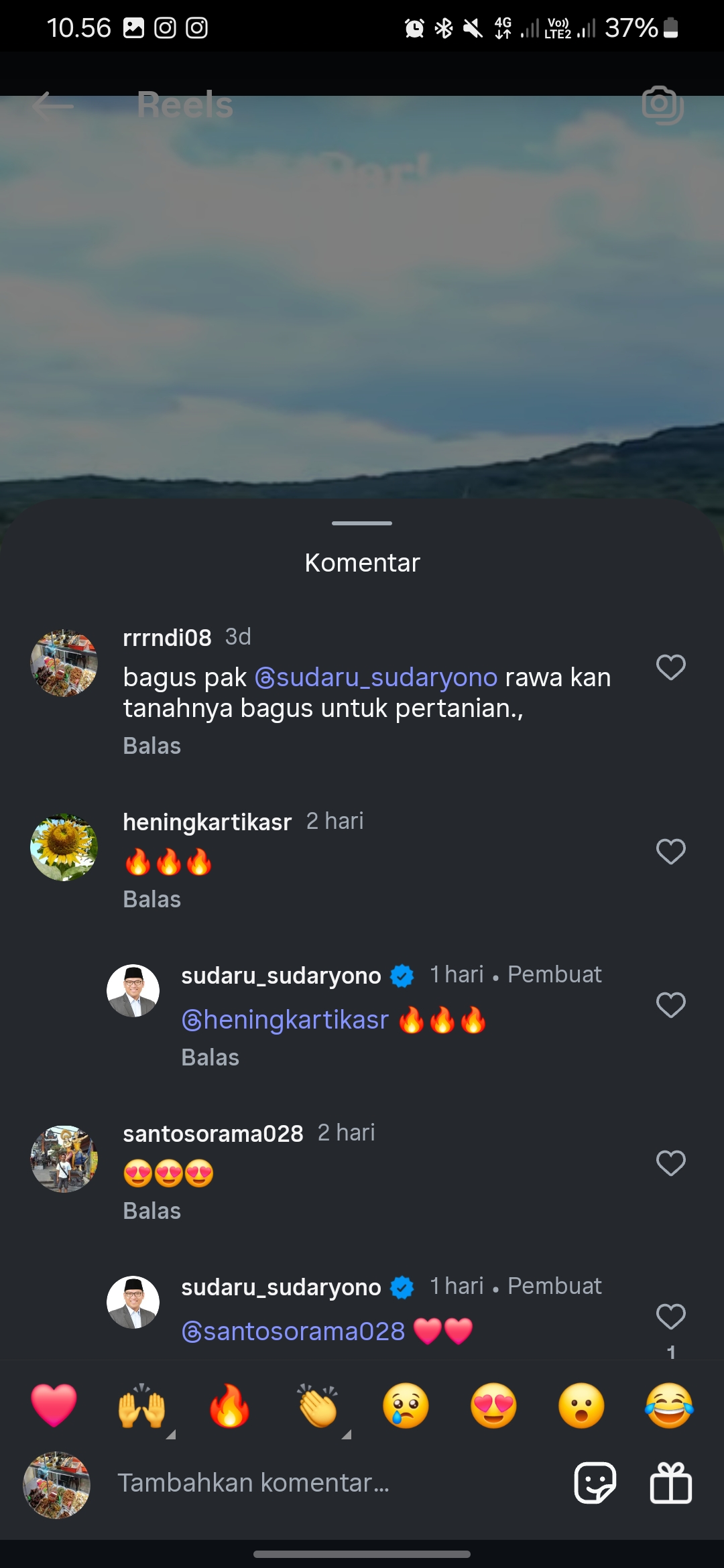This screenshot has height=1568, width=724.
Task: Add the heart-eyes quick emoji
Action: point(493,1405)
